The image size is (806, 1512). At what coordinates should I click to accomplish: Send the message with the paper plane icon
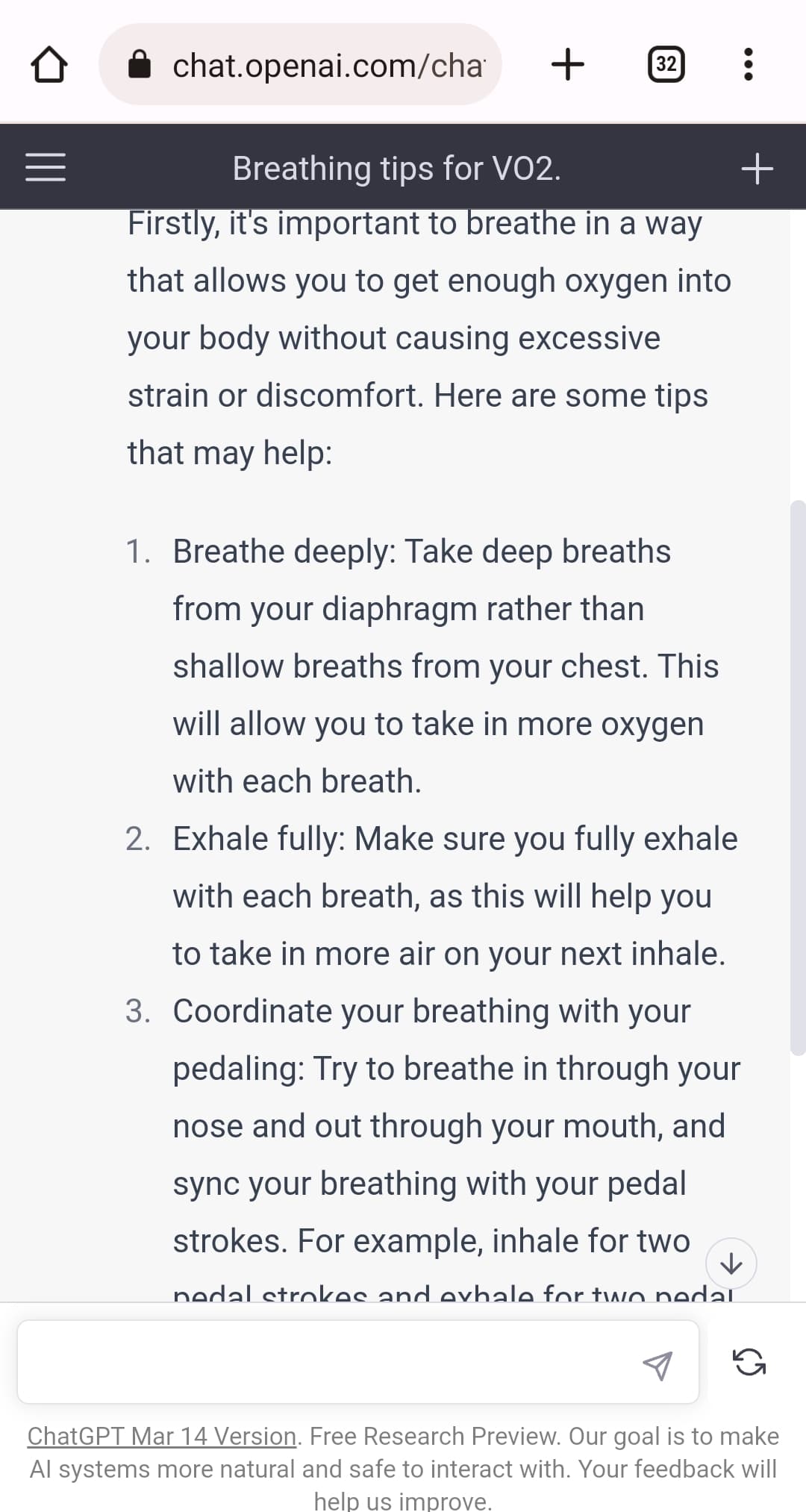(x=657, y=1365)
